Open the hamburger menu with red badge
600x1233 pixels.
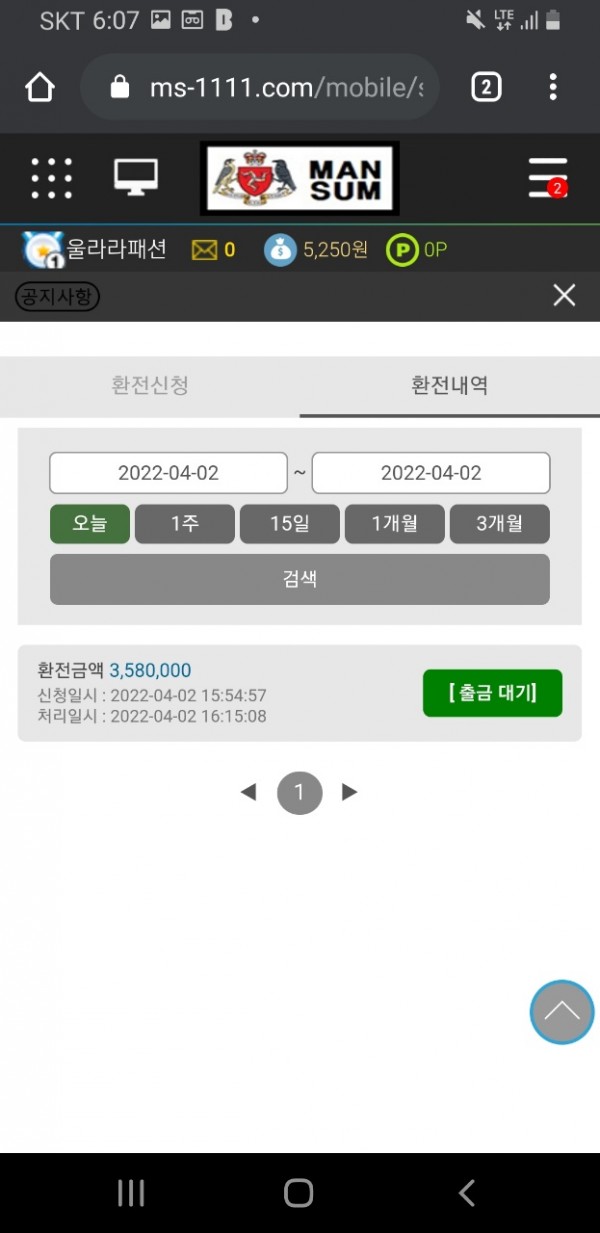point(548,178)
